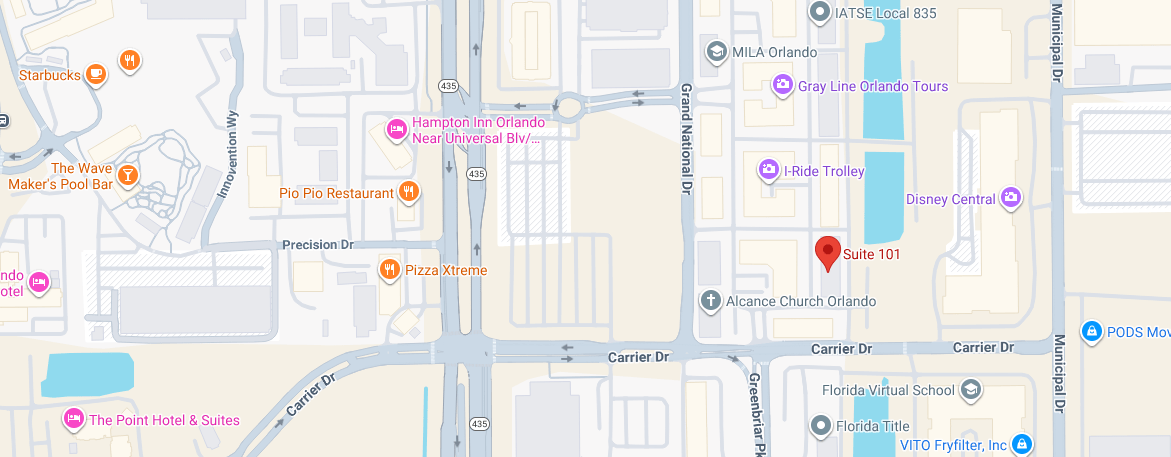Tap the Alcance Church Orlando marker
The height and width of the screenshot is (457, 1171).
[x=710, y=300]
